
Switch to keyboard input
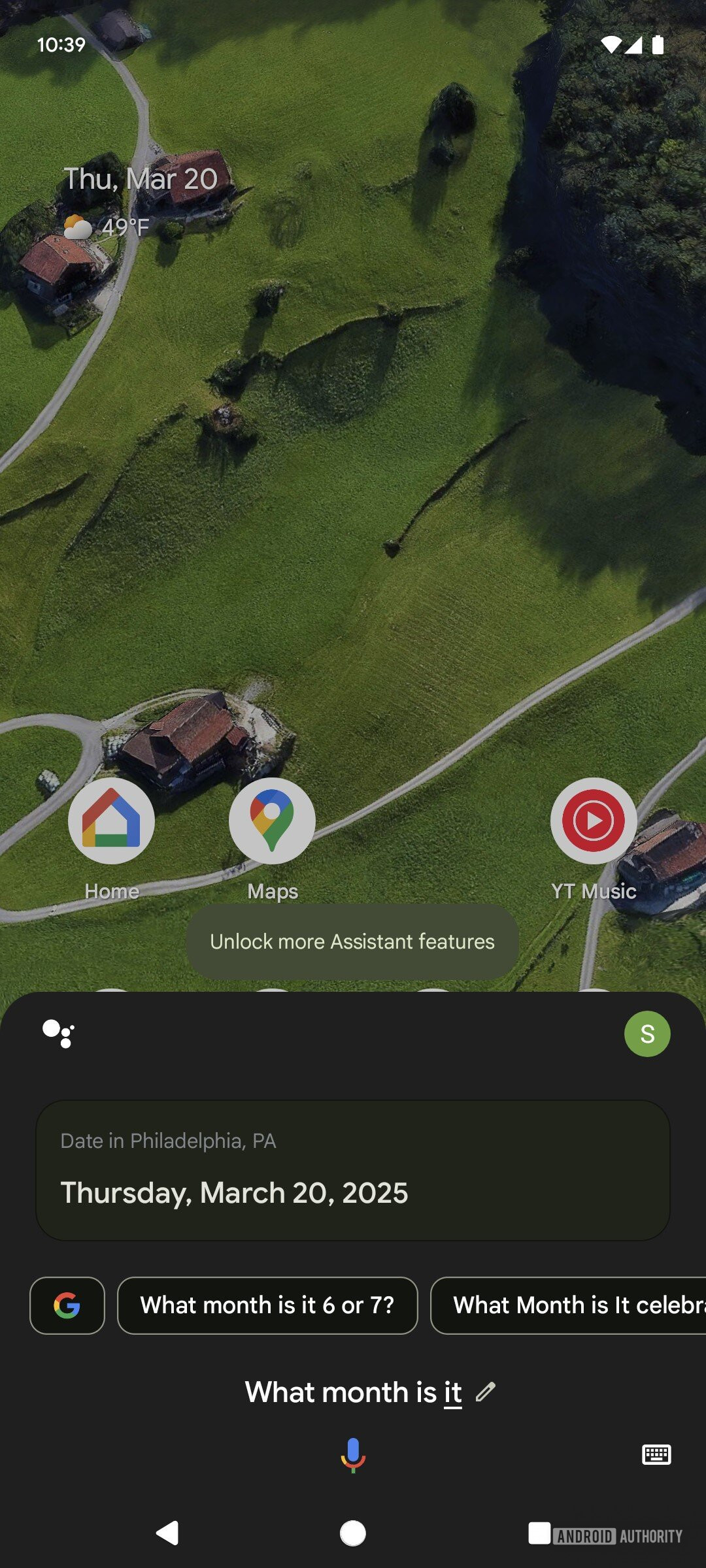656,1455
